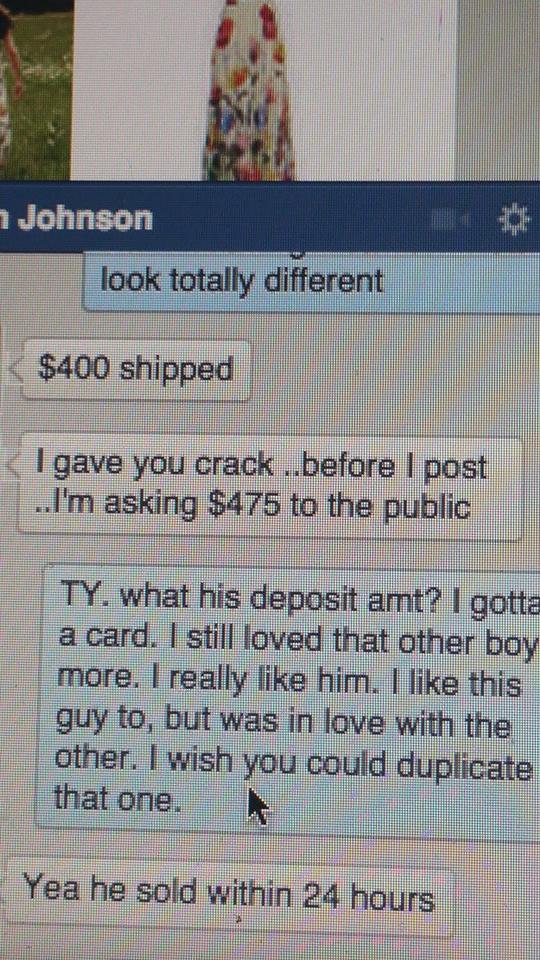This screenshot has height=960, width=540.
Task: Open Johnson's profile from chat header
Action: coord(77,218)
